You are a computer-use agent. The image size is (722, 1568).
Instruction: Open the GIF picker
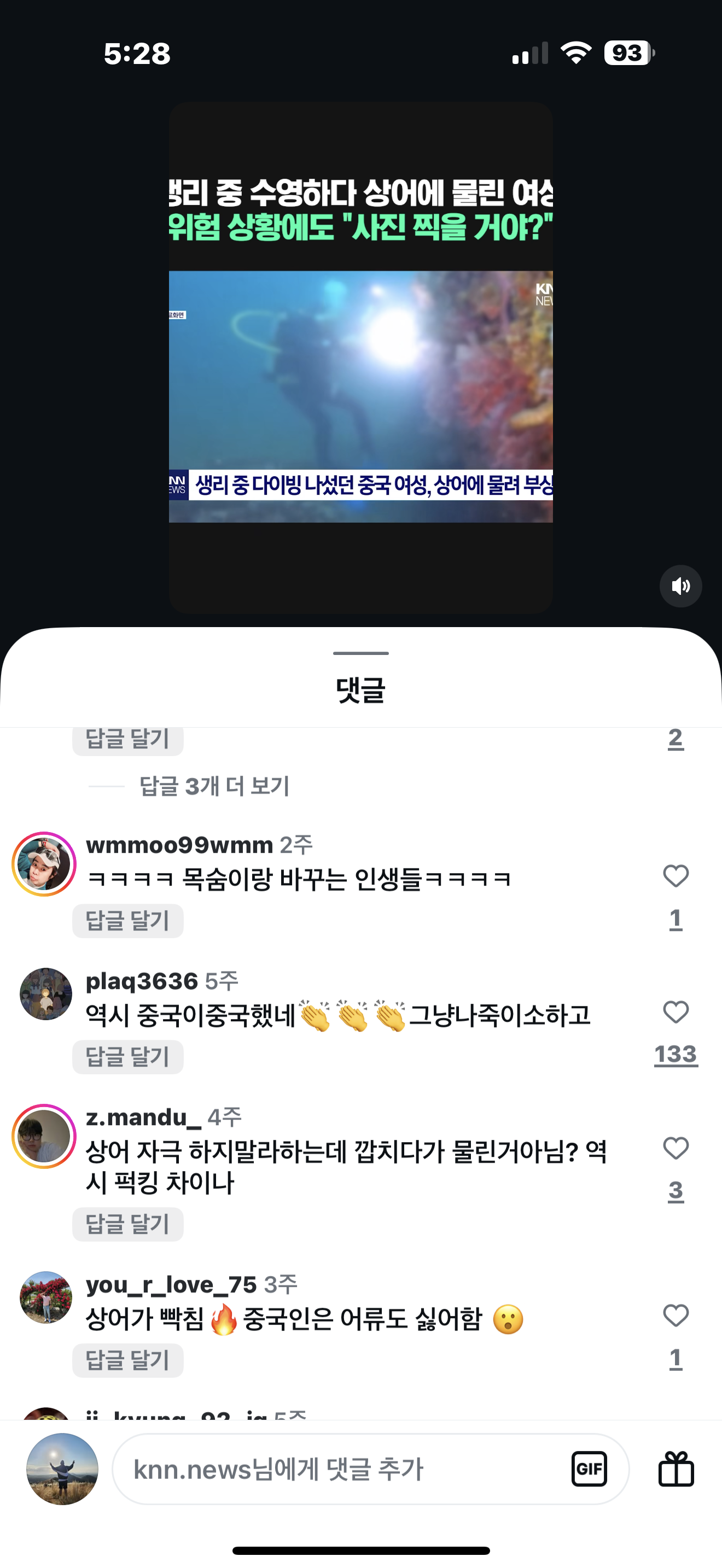tap(589, 1470)
